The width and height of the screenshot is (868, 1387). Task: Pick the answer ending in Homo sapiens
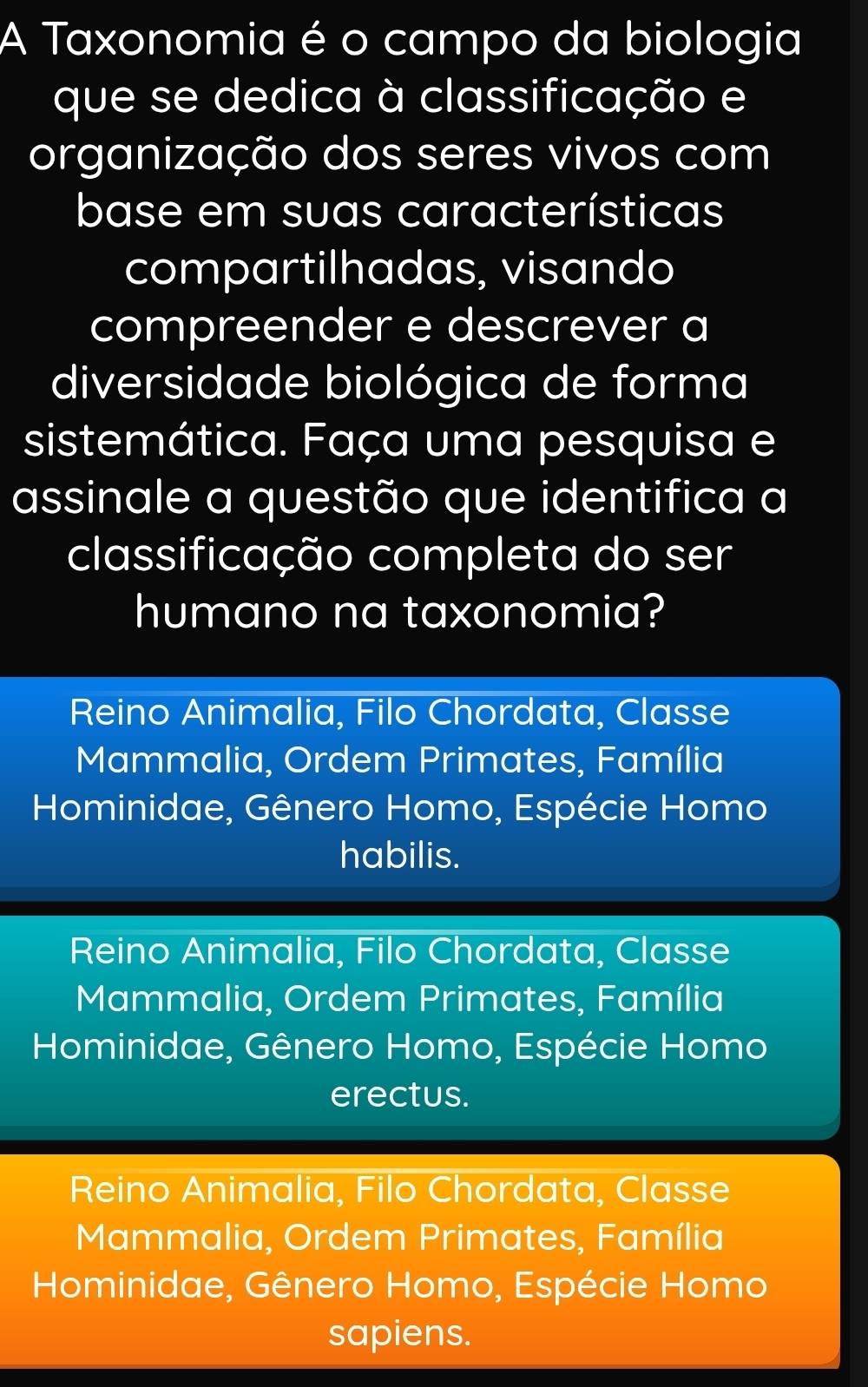[x=420, y=1262]
